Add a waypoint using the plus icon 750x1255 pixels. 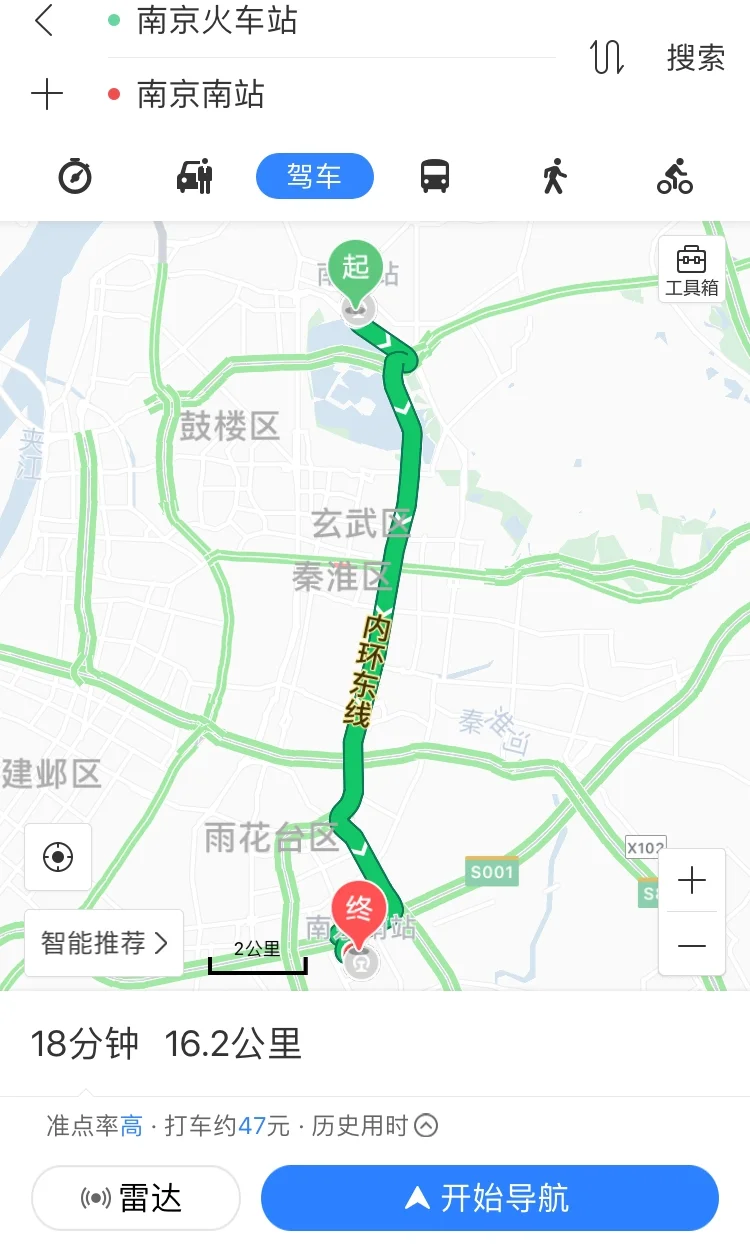tap(47, 95)
